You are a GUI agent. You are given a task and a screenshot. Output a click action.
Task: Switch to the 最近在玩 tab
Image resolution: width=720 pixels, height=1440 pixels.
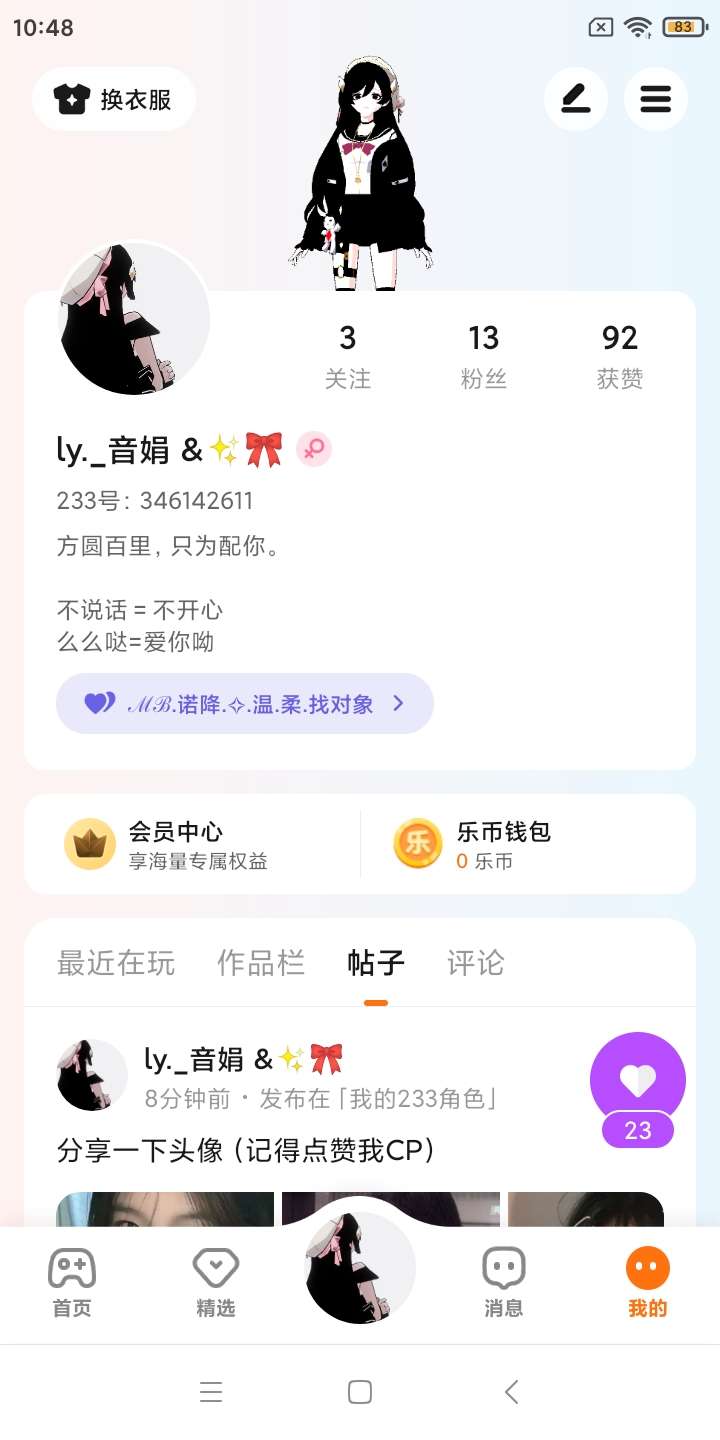tap(116, 963)
